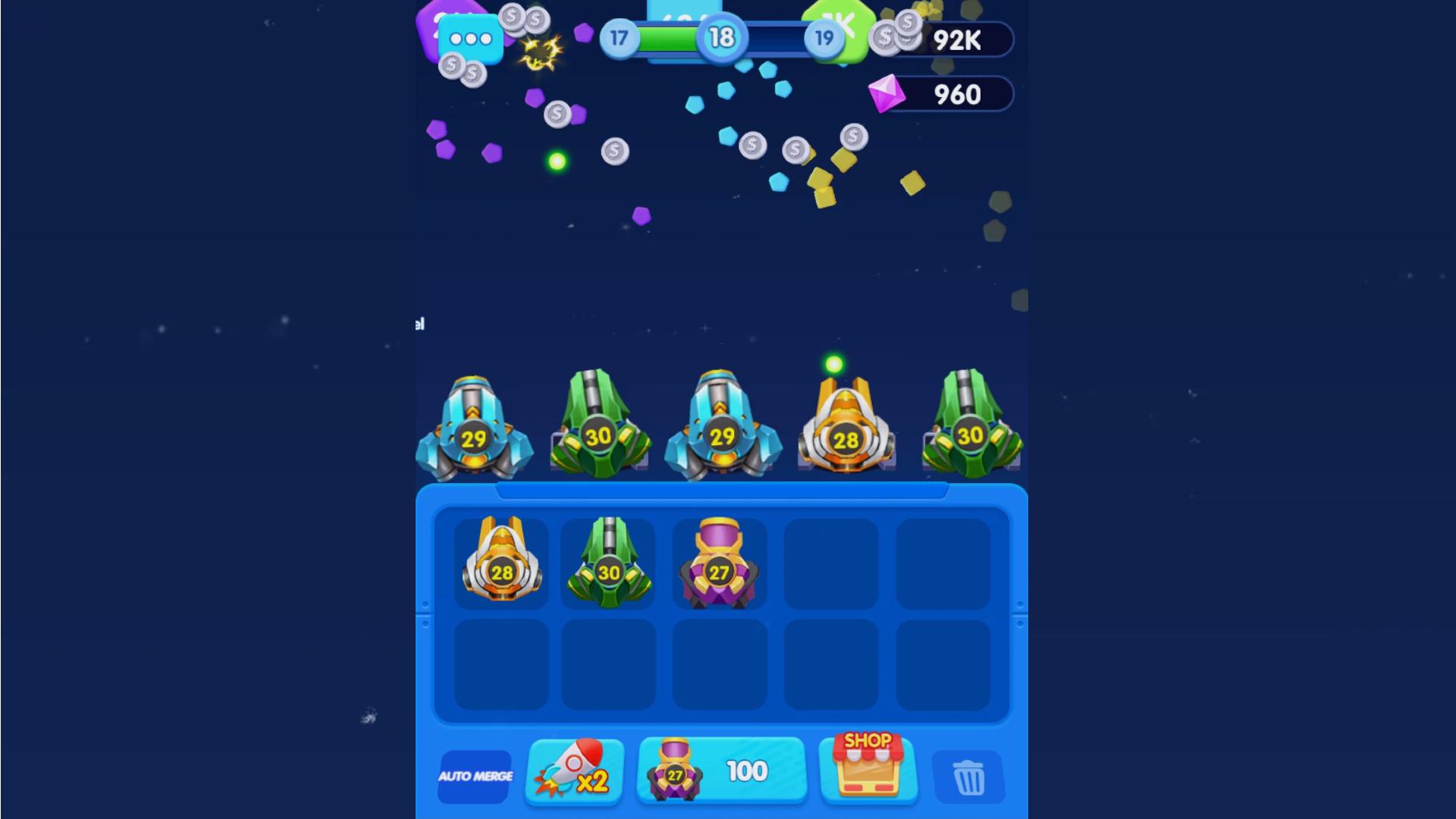Screen dimensions: 1456x819
Task: Activate the x2 rocket speed boost
Action: point(574,772)
